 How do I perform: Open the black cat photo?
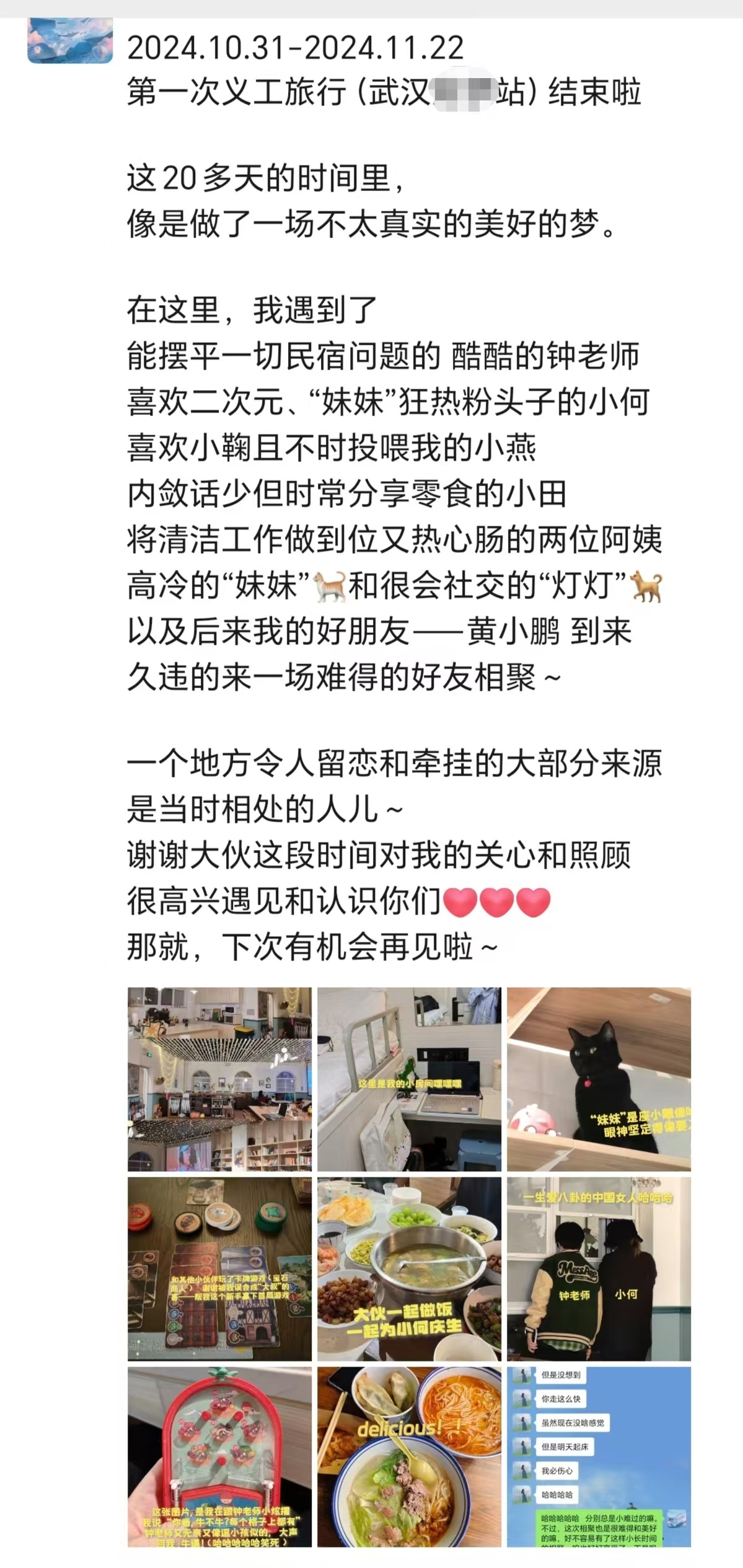(x=599, y=1079)
